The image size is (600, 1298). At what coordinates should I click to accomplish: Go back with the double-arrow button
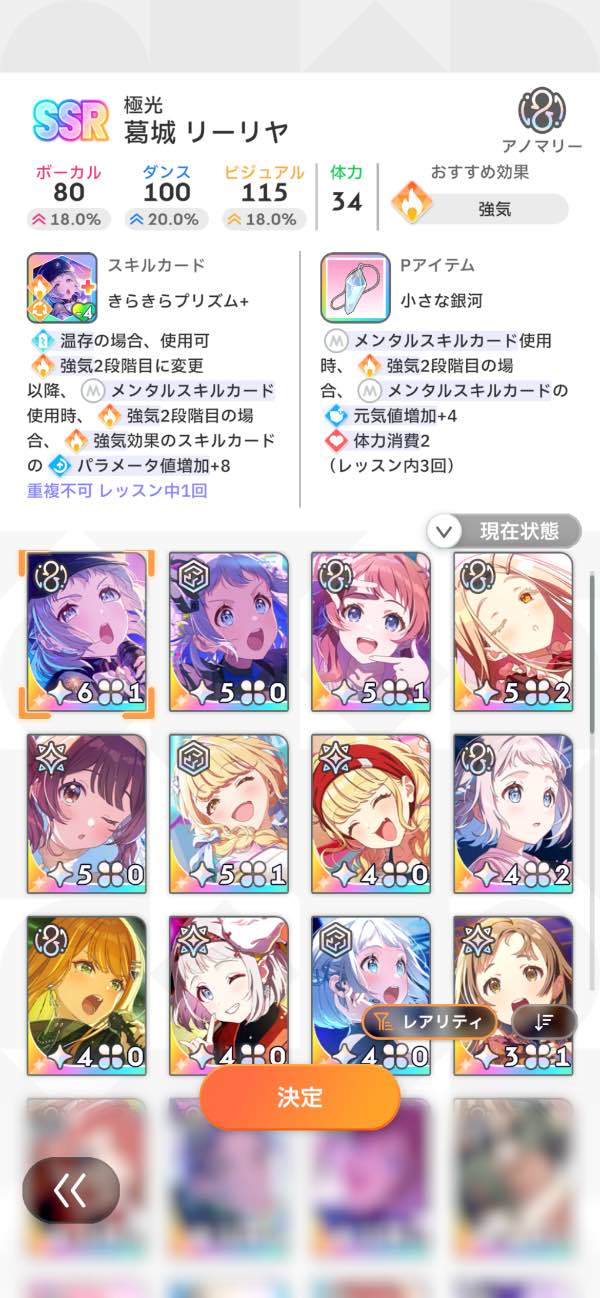[x=70, y=1190]
